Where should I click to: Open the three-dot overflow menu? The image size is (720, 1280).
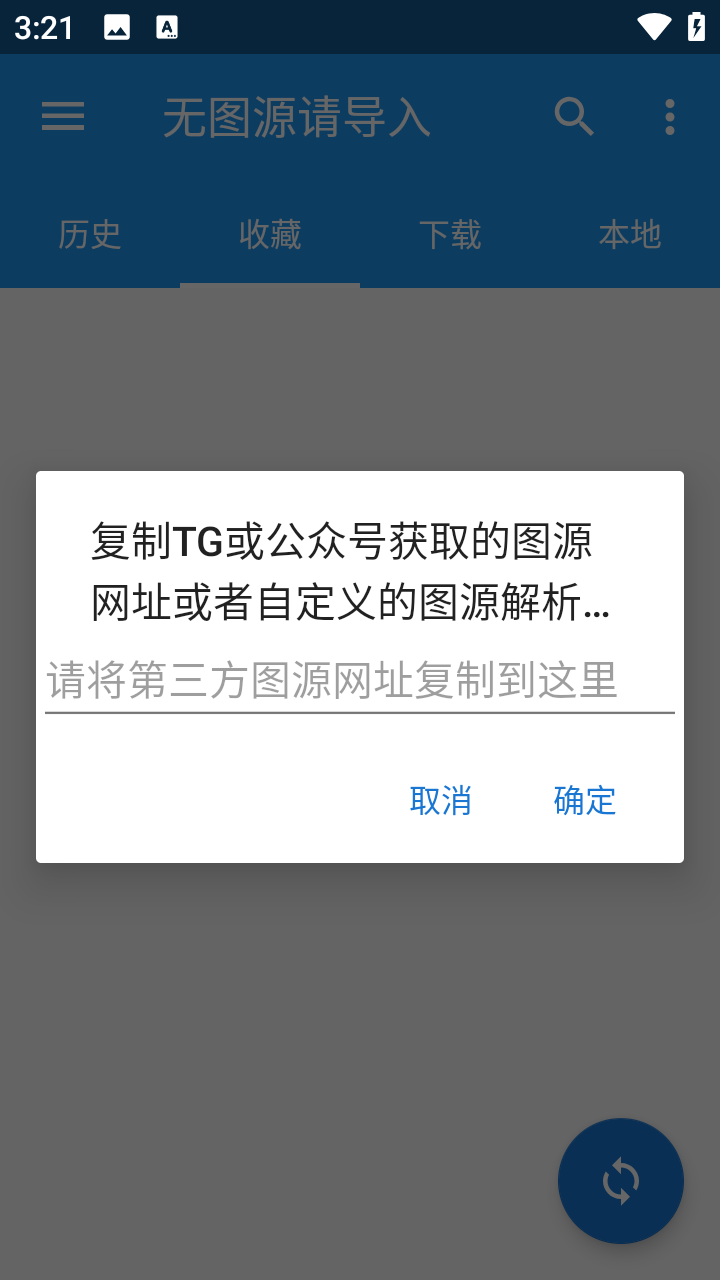pyautogui.click(x=670, y=118)
